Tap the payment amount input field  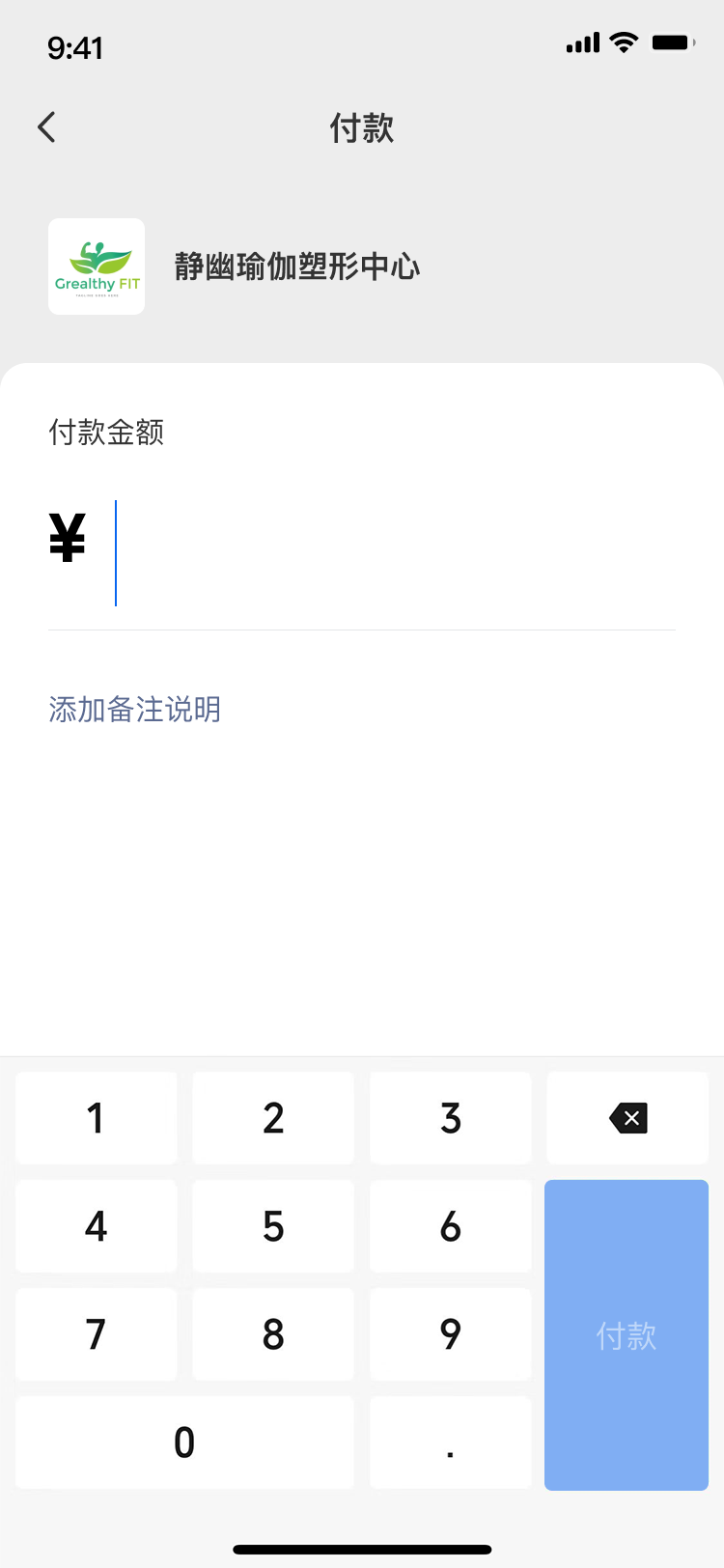pyautogui.click(x=362, y=553)
